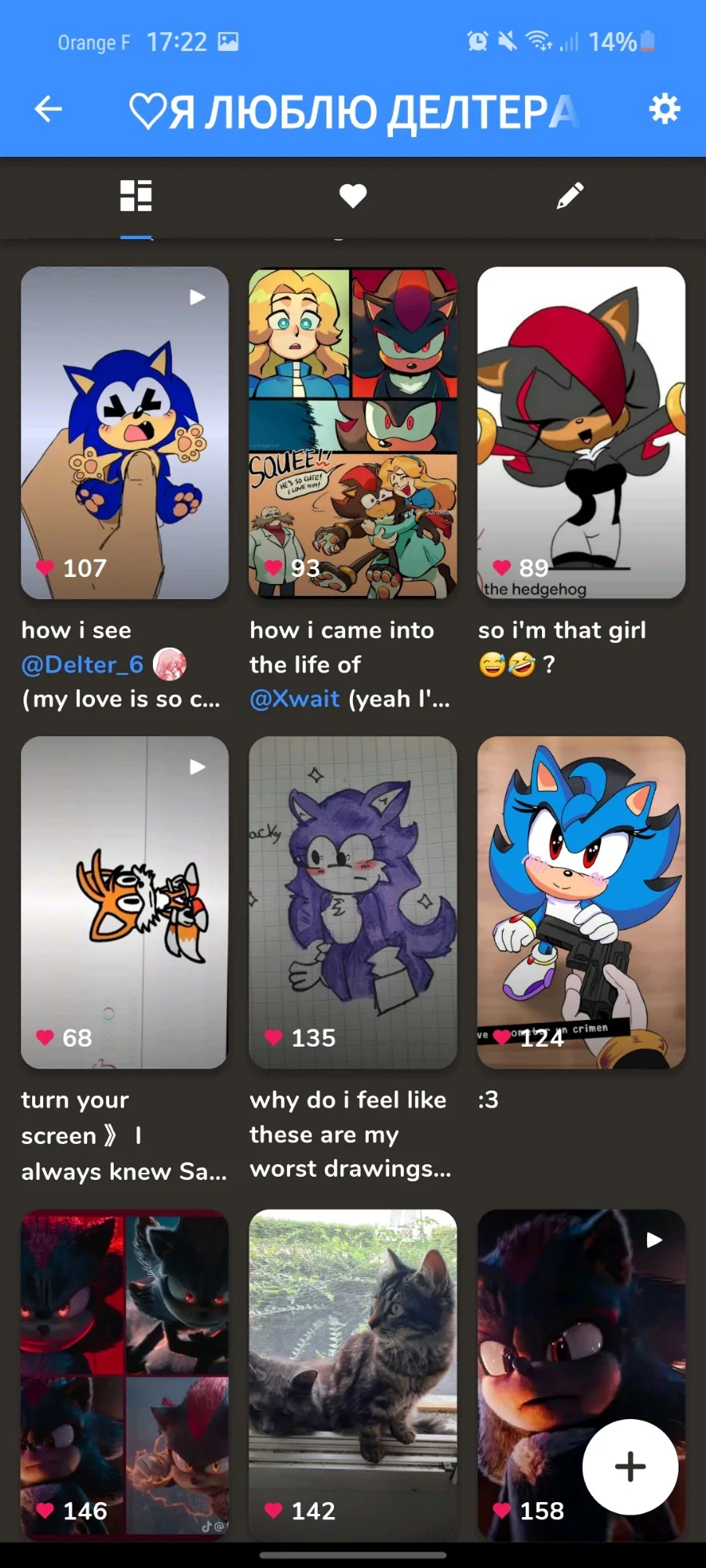Image resolution: width=706 pixels, height=1568 pixels.
Task: Open the @Delter_6 mention link
Action: click(82, 665)
